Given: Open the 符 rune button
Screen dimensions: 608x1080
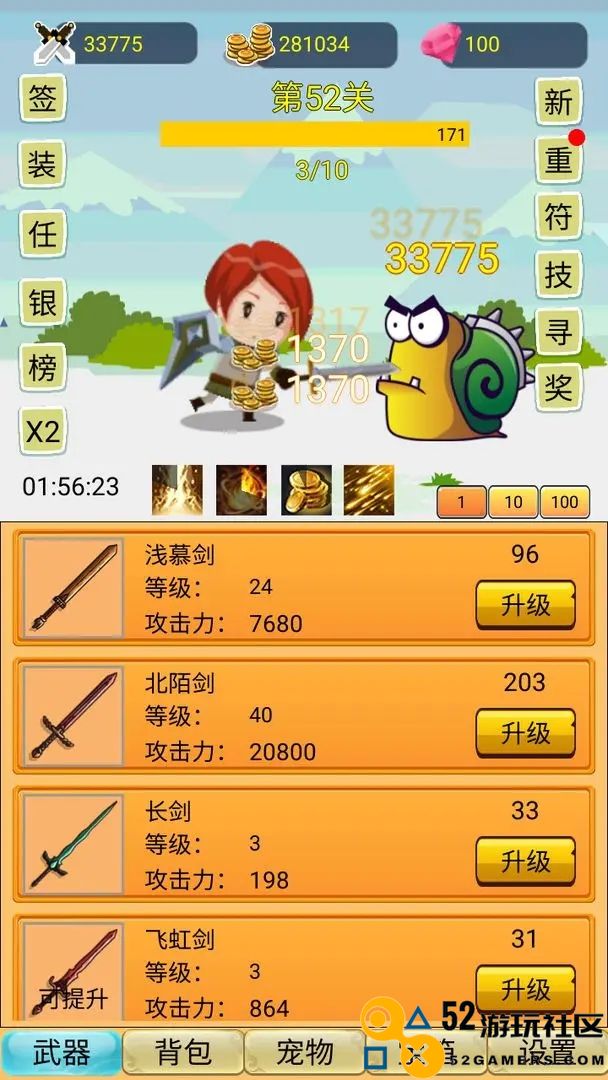Looking at the screenshot, I should pos(558,216).
